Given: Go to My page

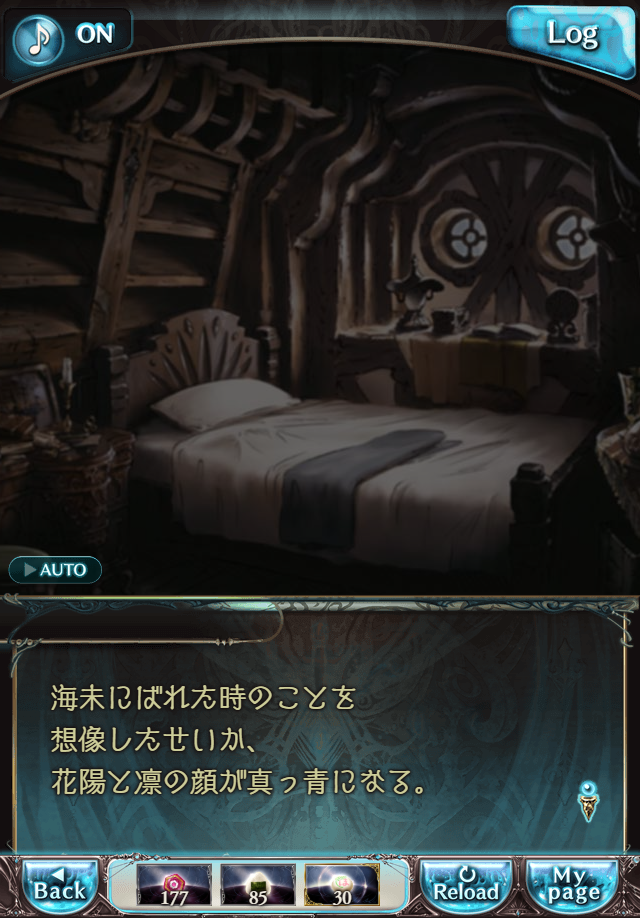Looking at the screenshot, I should click(573, 886).
